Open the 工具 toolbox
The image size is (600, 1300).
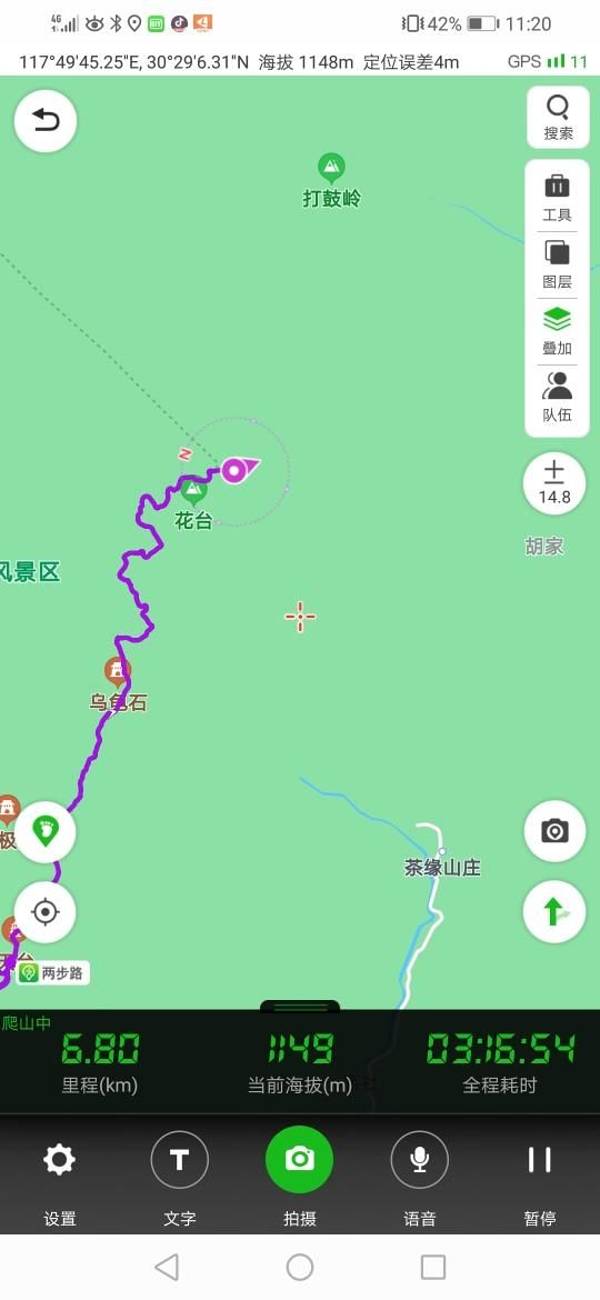pyautogui.click(x=557, y=197)
